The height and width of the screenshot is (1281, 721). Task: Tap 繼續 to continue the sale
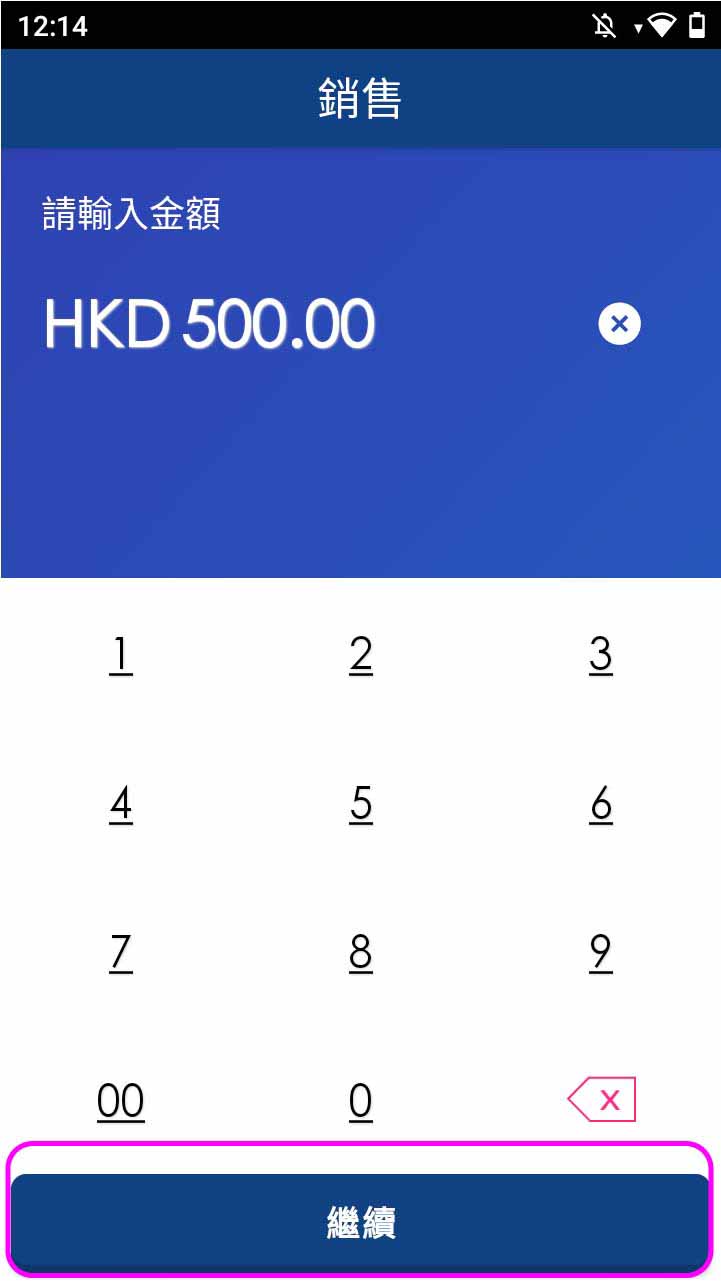click(360, 1222)
